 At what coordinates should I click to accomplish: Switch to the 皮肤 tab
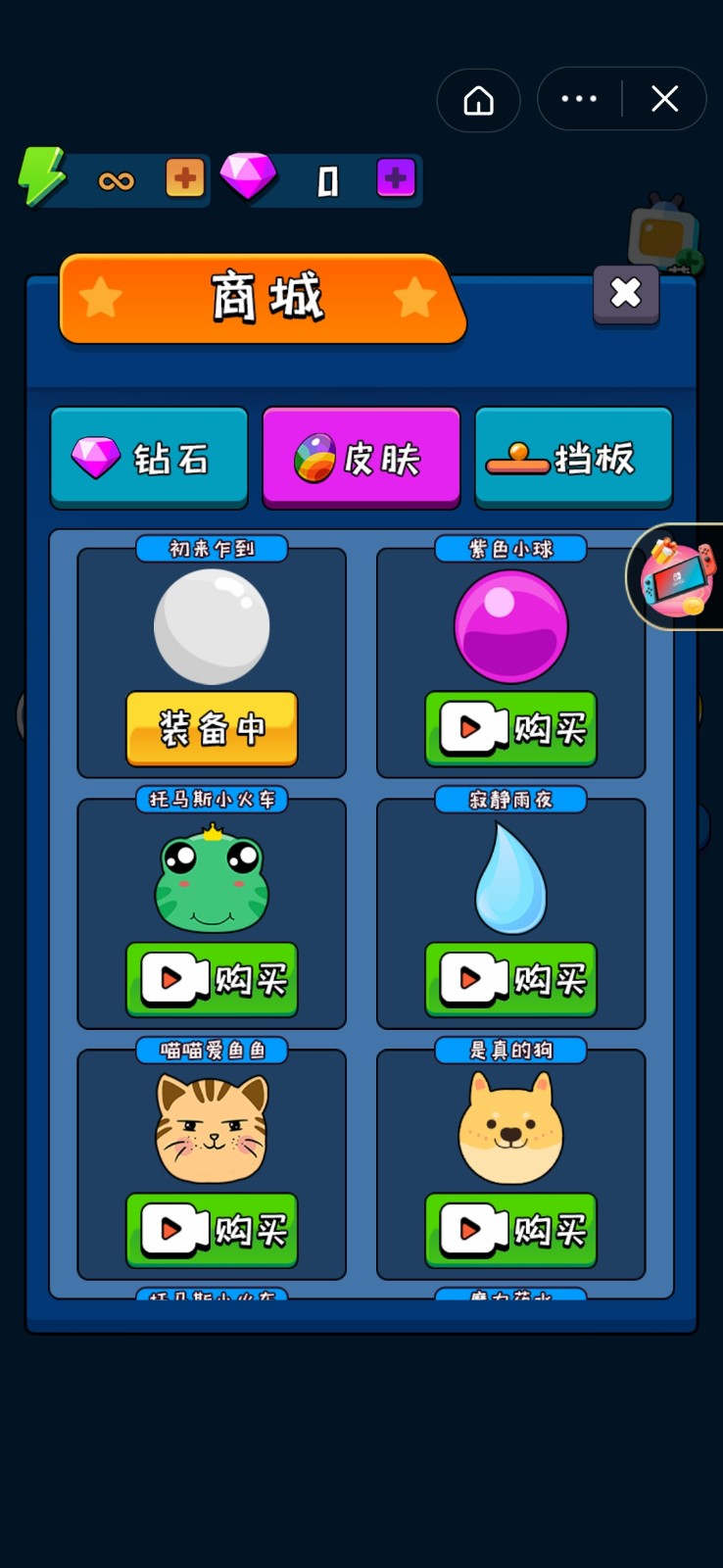(361, 458)
